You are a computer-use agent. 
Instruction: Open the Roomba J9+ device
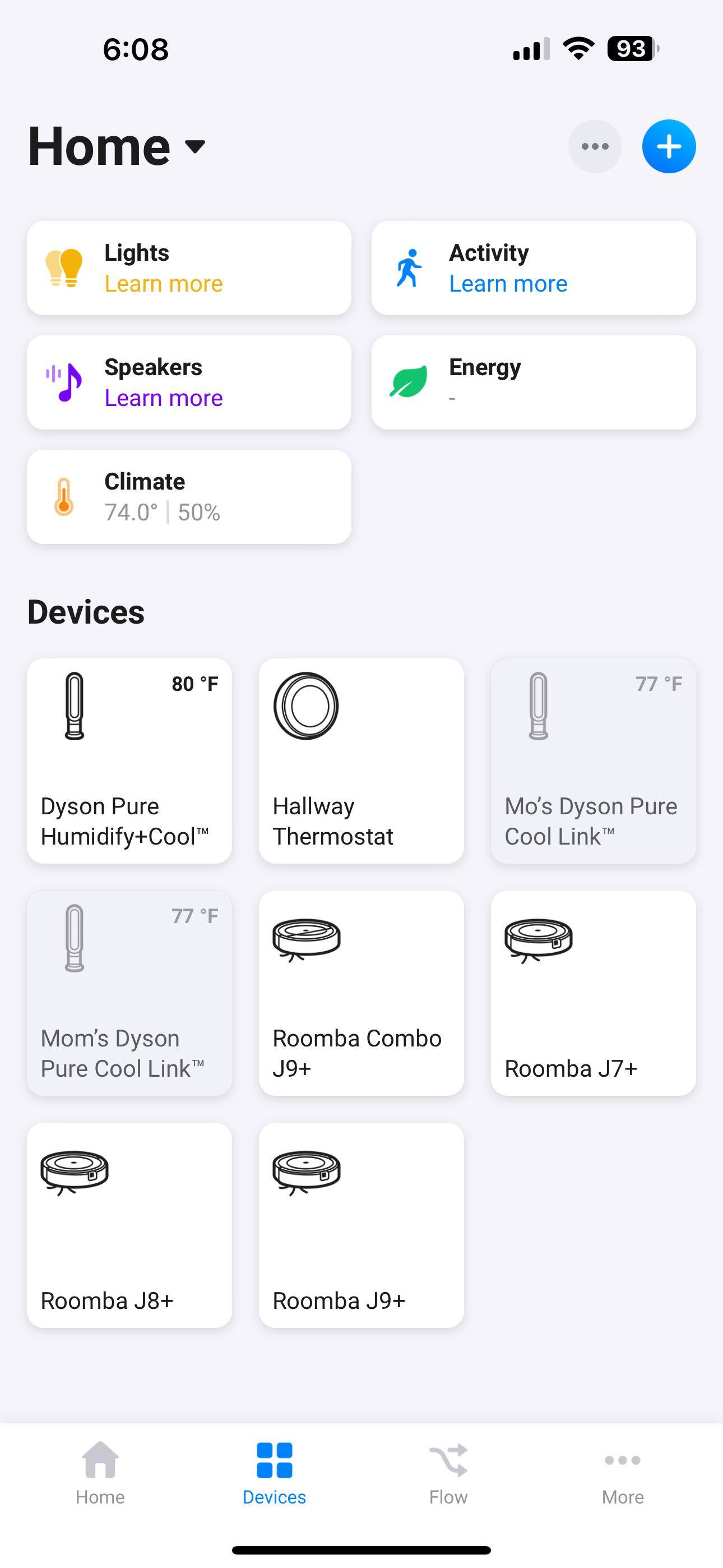click(x=361, y=1225)
